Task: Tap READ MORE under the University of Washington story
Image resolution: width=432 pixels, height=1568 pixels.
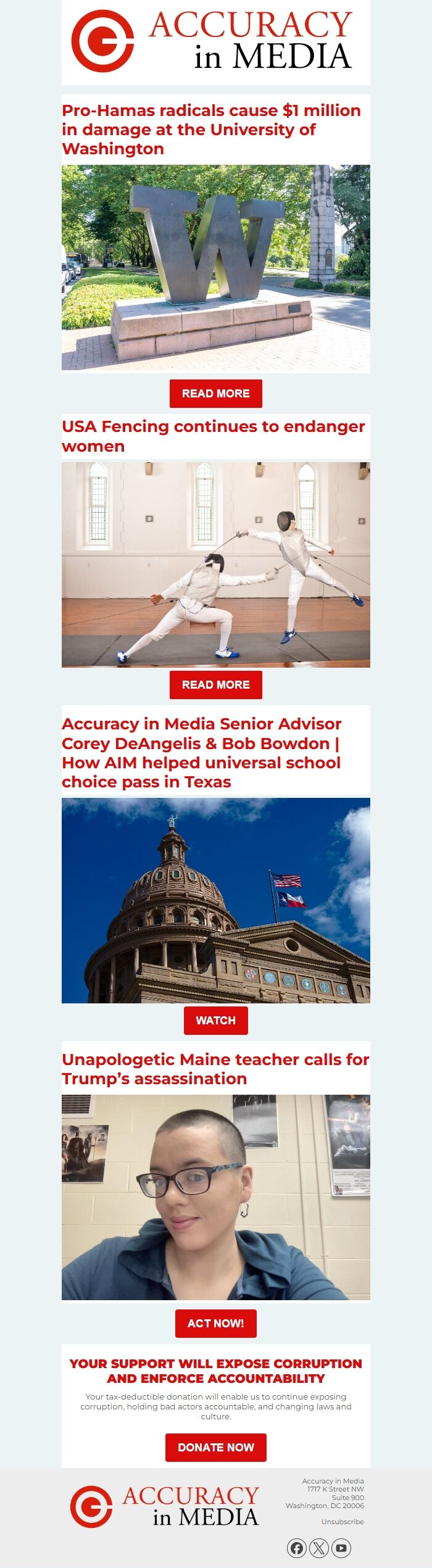Action: [x=216, y=394]
